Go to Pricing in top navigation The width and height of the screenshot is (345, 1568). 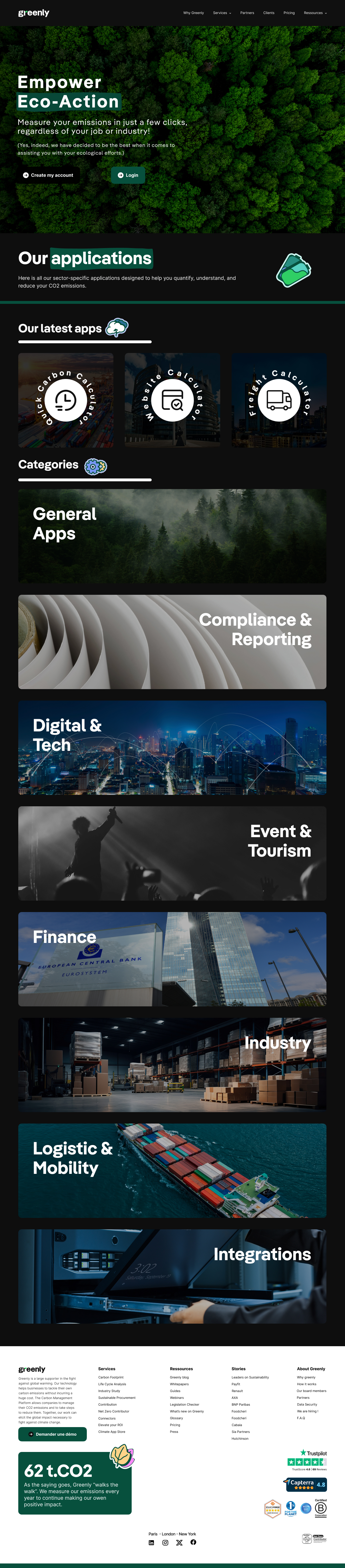(x=289, y=13)
